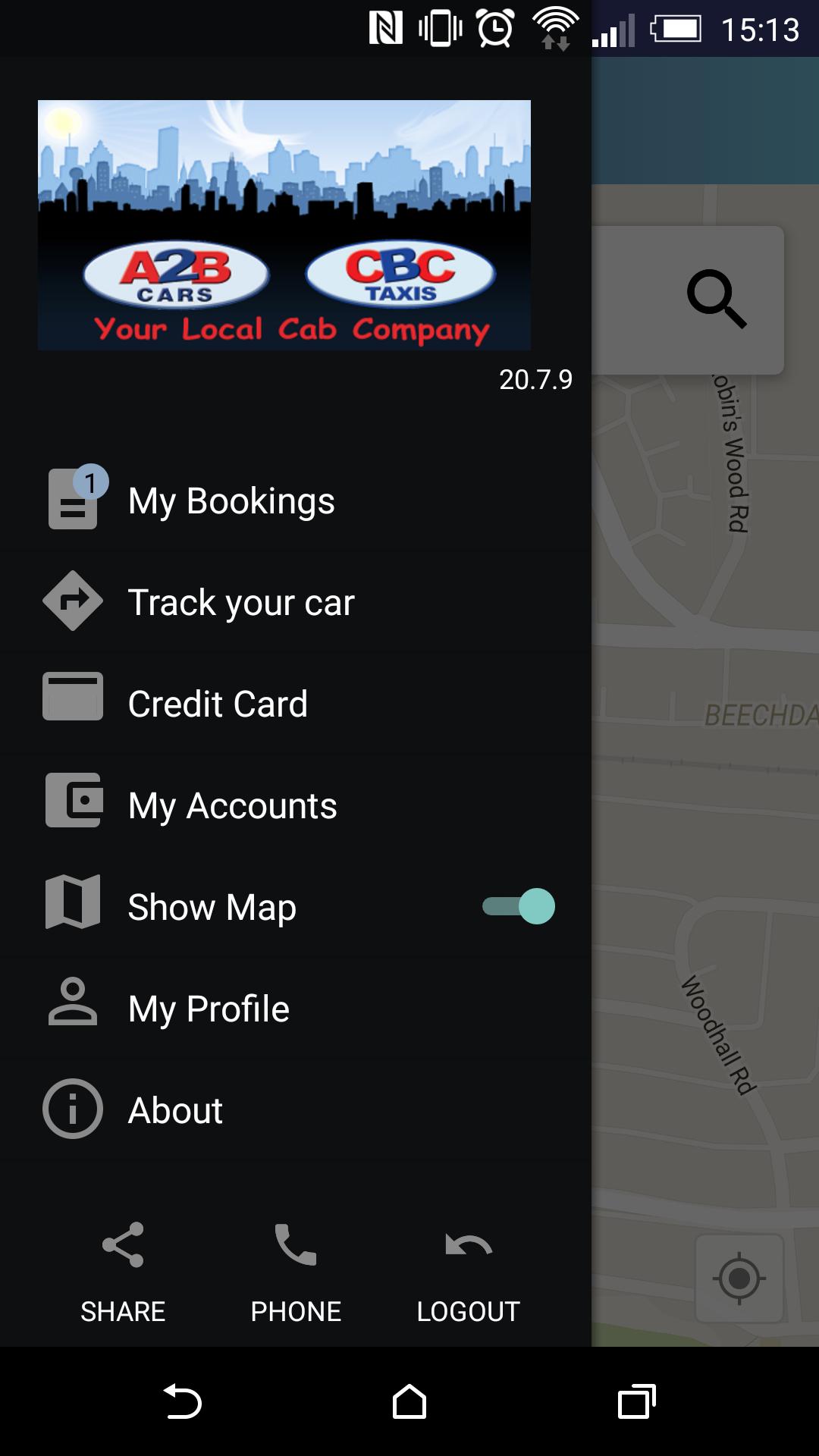
Task: Open the map search magnifier
Action: (716, 299)
